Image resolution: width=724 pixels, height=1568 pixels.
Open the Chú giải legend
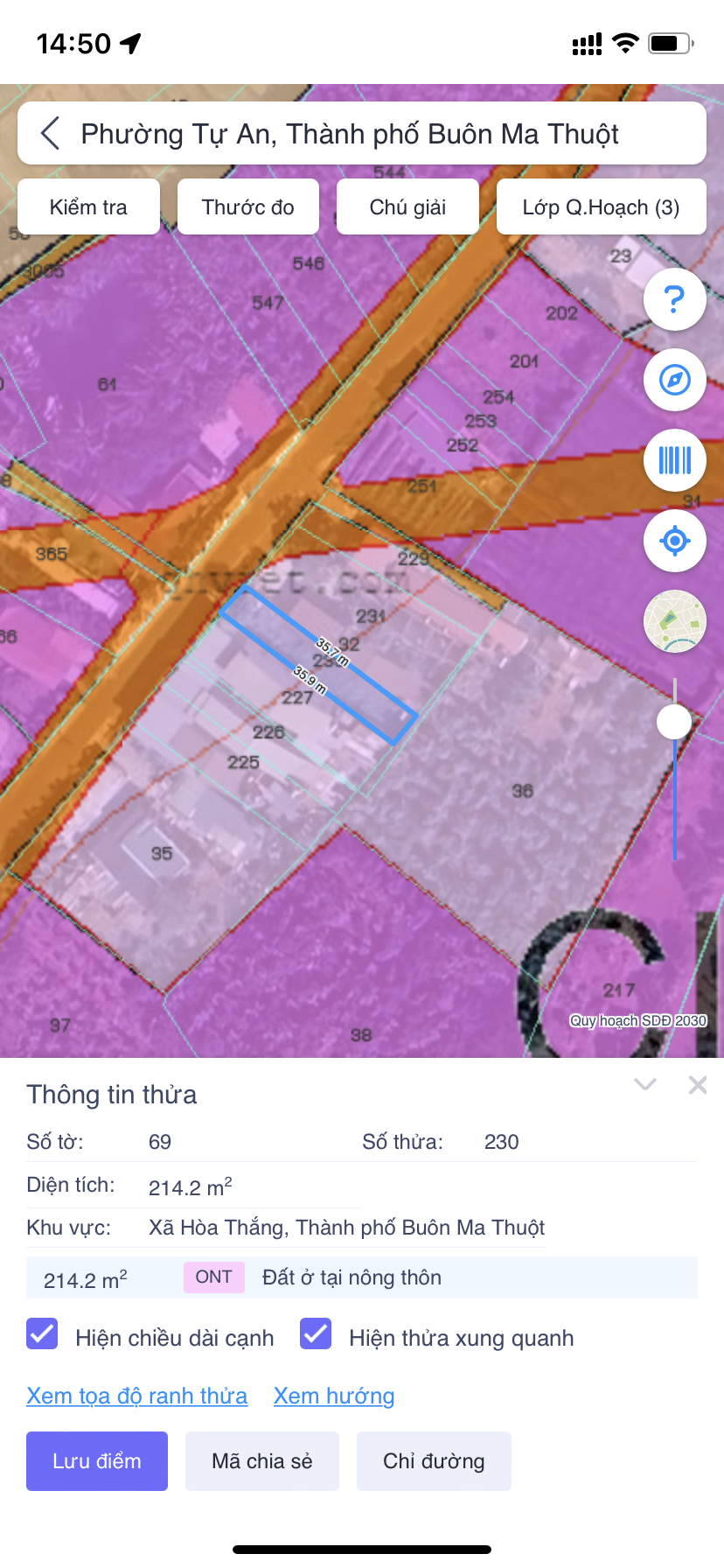pos(407,207)
